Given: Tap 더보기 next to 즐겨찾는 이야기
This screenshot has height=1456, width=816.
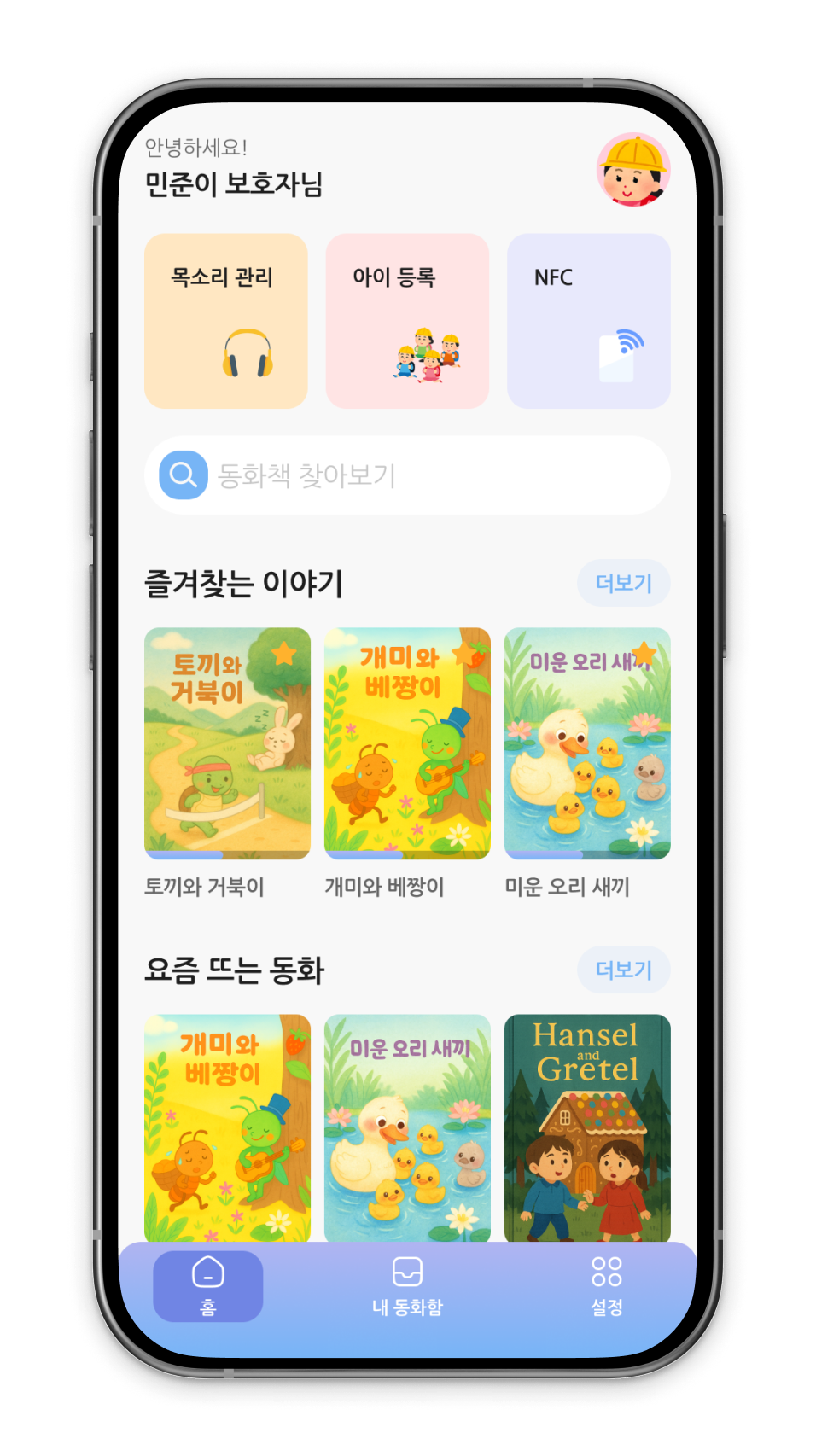Looking at the screenshot, I should (x=624, y=583).
